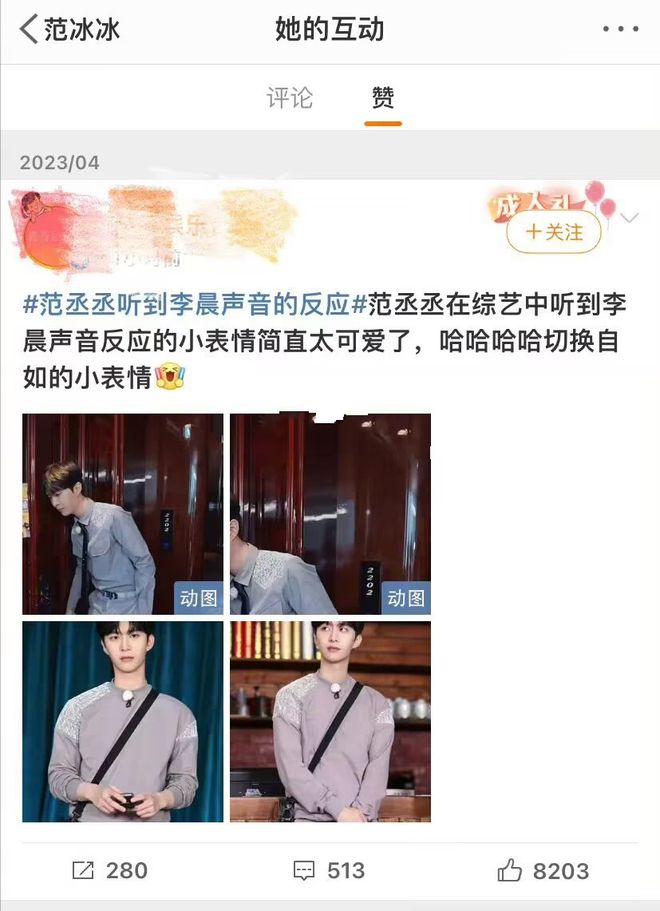Select the 赞 tab
Screen dimensions: 660x911
tap(382, 98)
